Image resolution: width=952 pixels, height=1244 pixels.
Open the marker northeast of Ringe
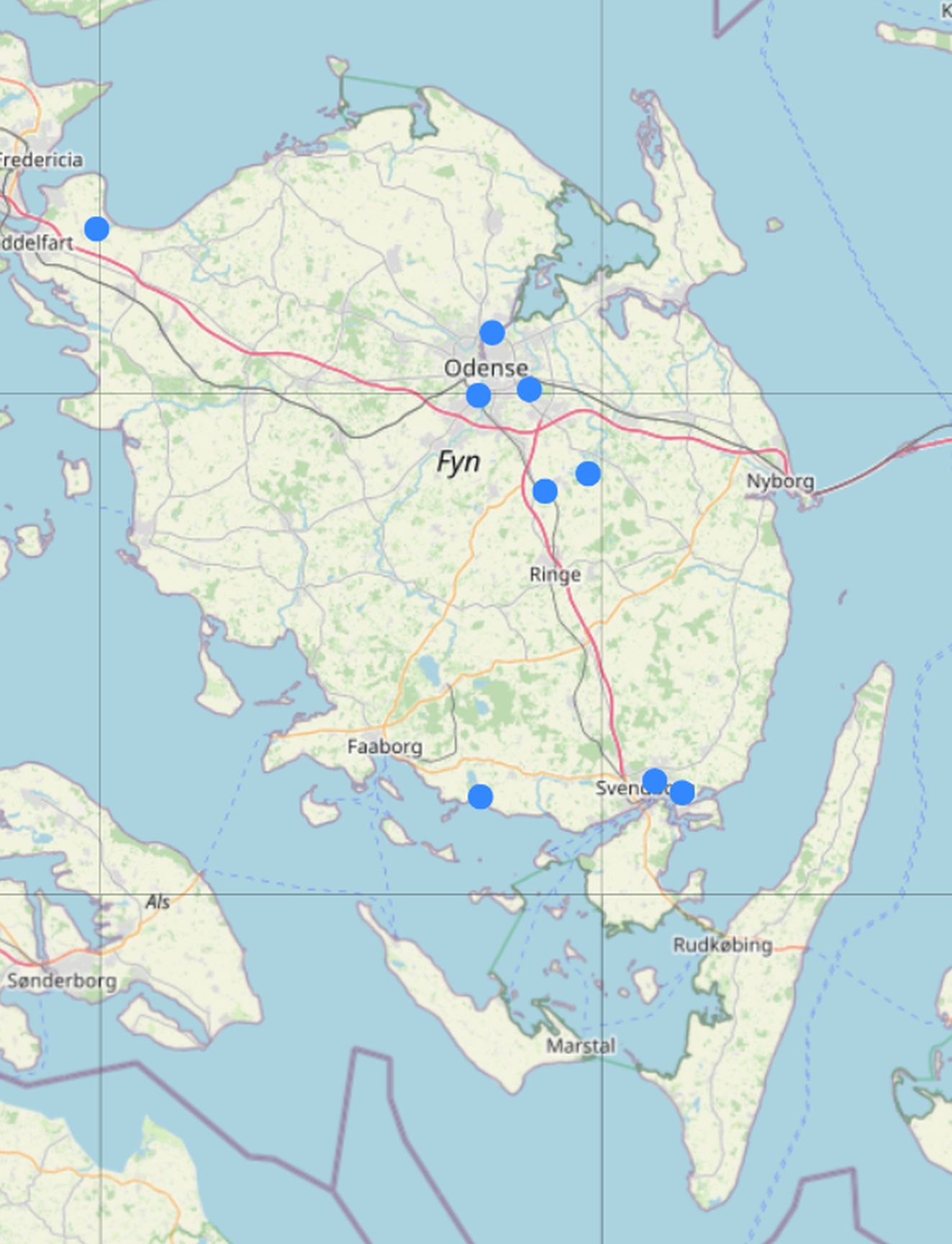588,473
